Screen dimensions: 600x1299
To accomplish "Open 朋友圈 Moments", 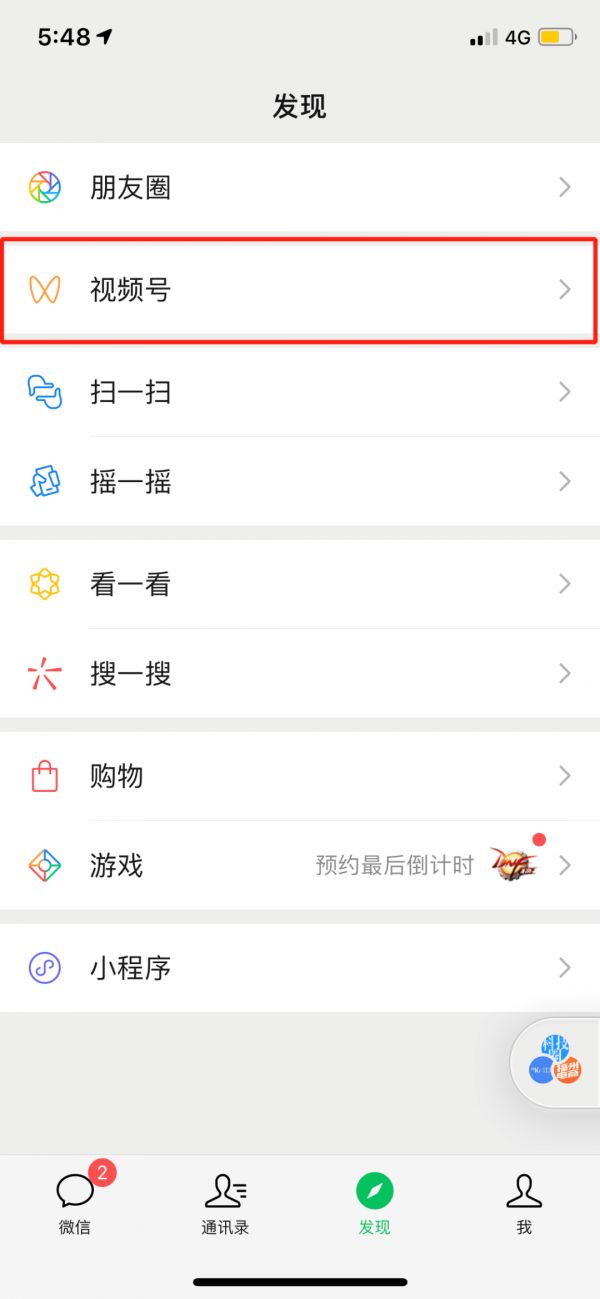I will (x=300, y=187).
